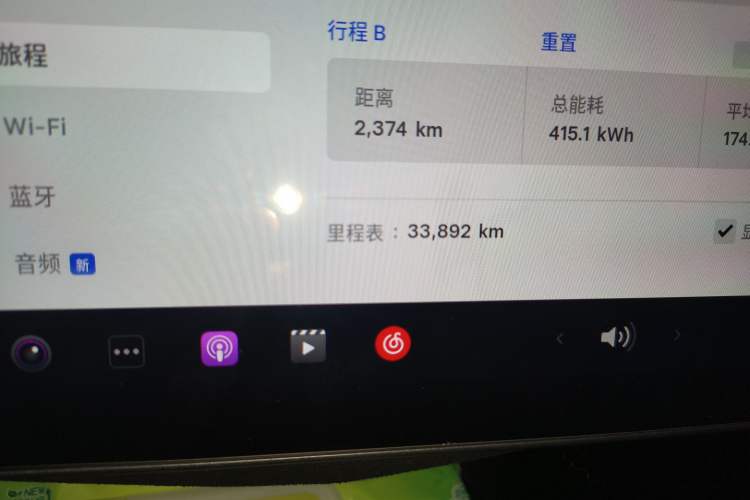Open the three-dot app launcher
The width and height of the screenshot is (750, 500).
126,351
